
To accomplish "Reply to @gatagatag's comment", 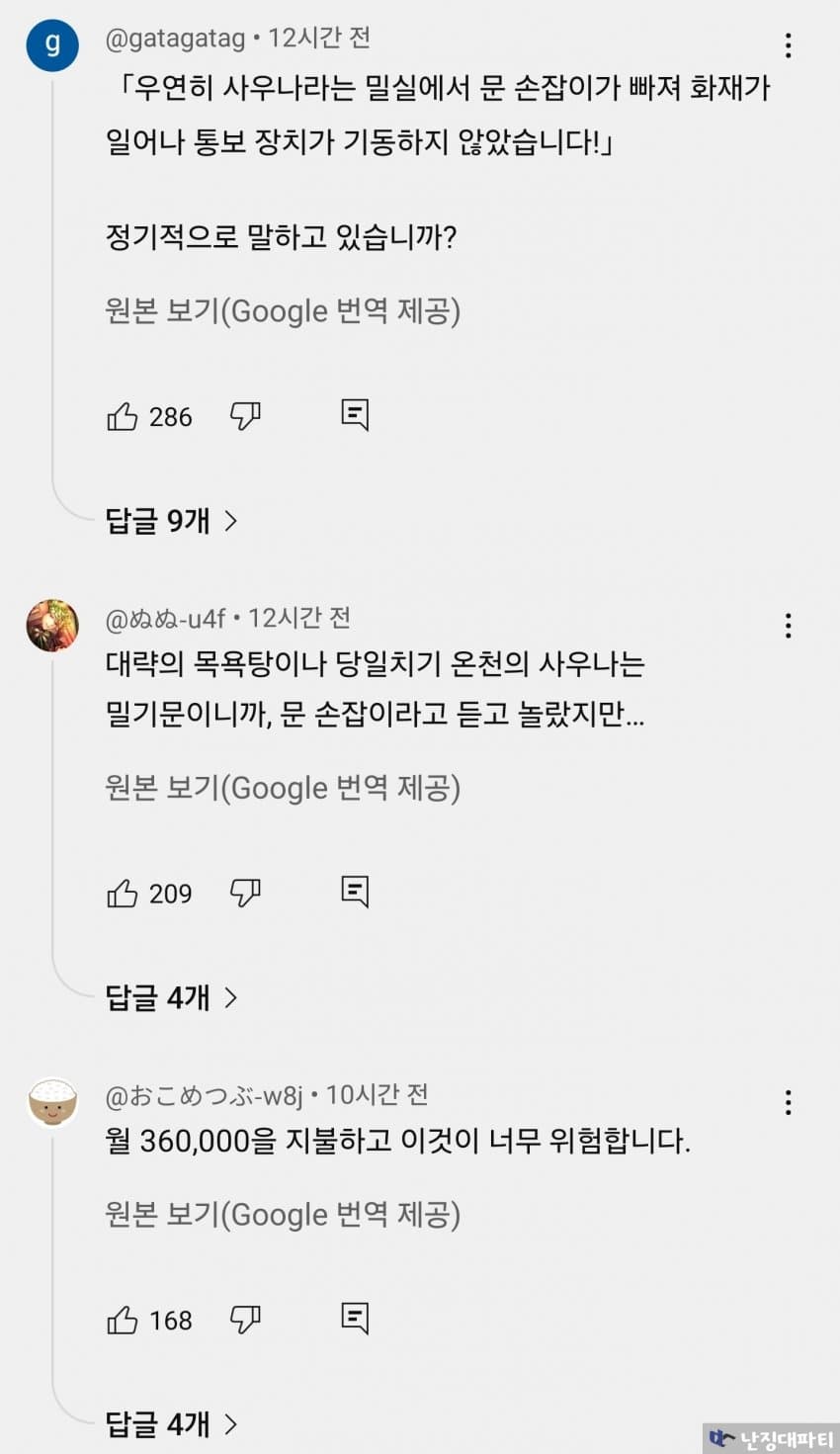I will 355,415.
